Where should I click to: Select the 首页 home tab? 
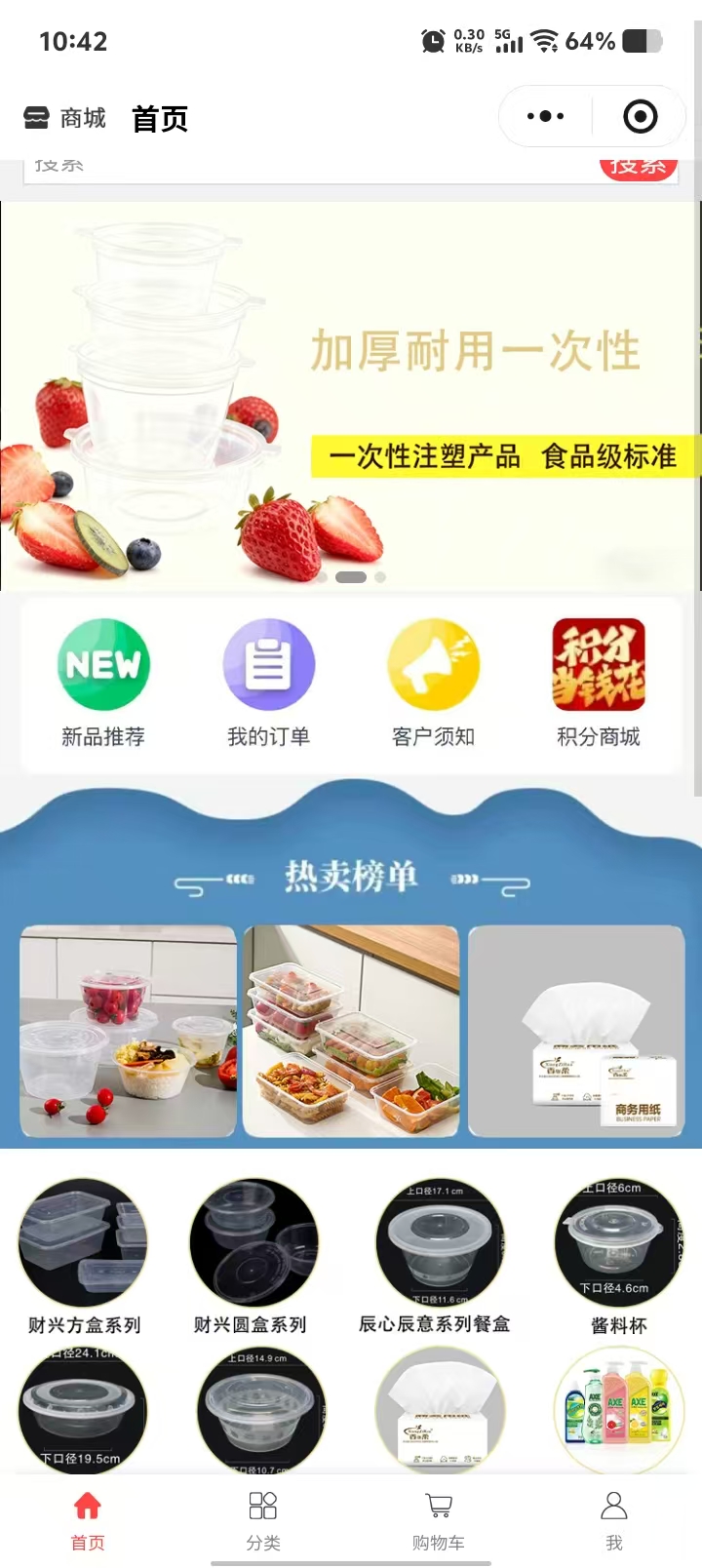[x=88, y=1519]
